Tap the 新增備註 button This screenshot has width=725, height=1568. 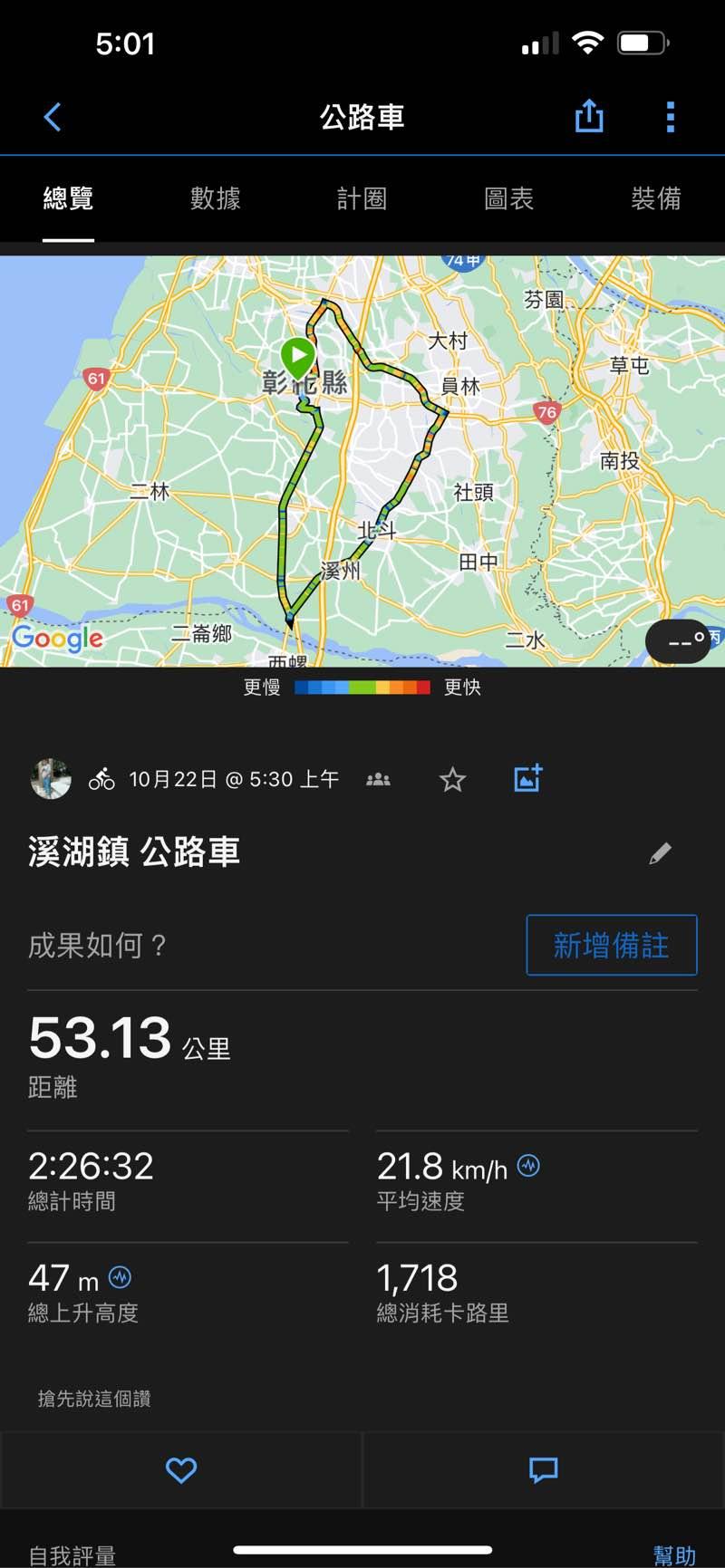[611, 945]
